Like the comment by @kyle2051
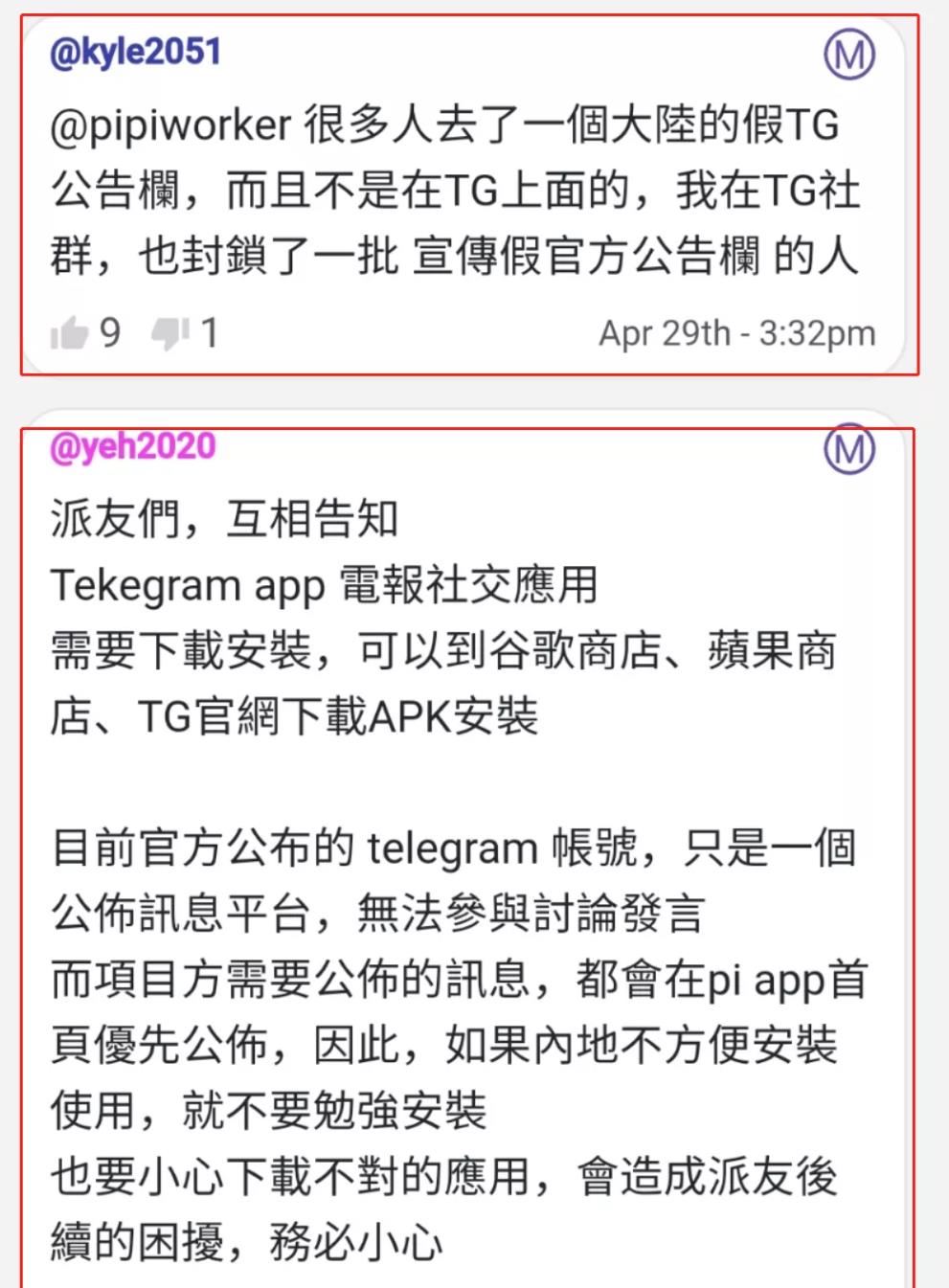 [70, 333]
